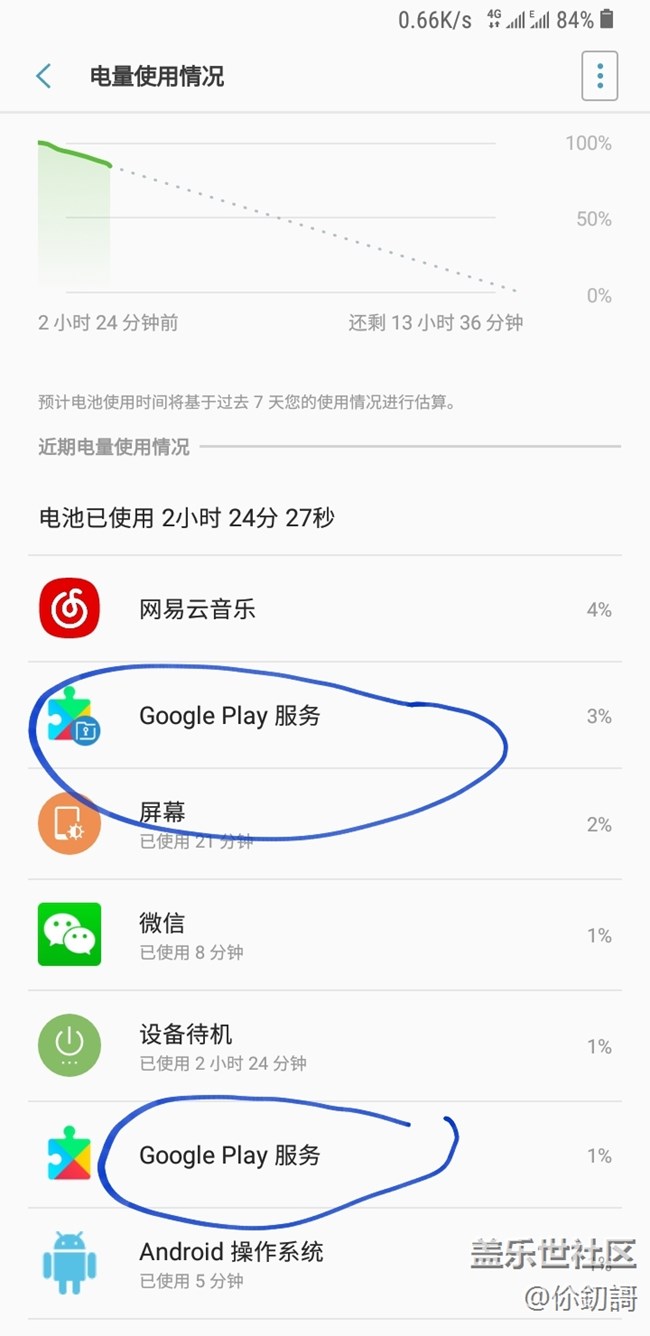The image size is (650, 1336).
Task: Open Google Play 服务 row showing 3%
Action: (325, 716)
